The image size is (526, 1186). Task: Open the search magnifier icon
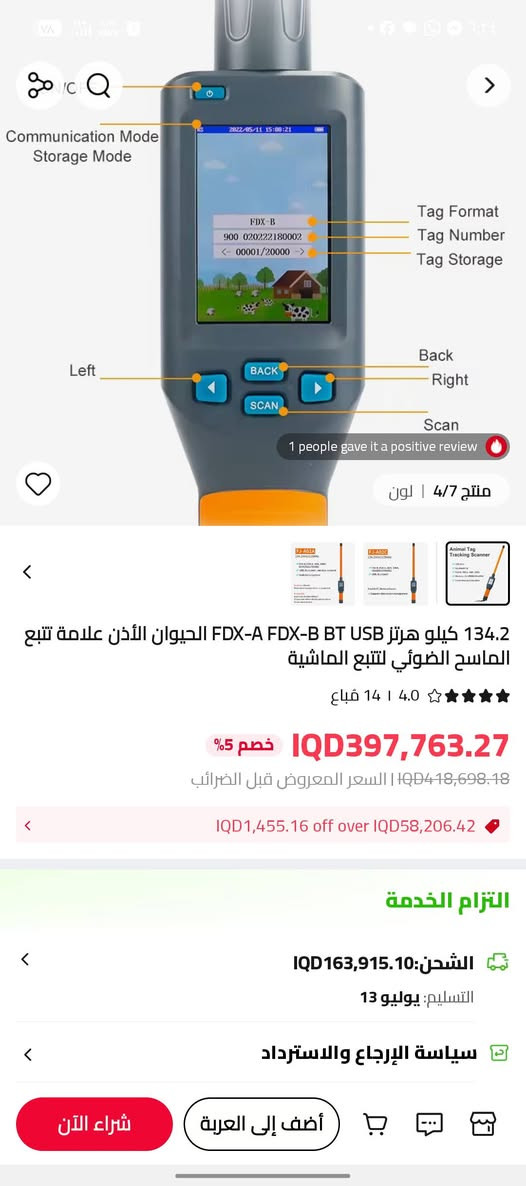[x=98, y=85]
